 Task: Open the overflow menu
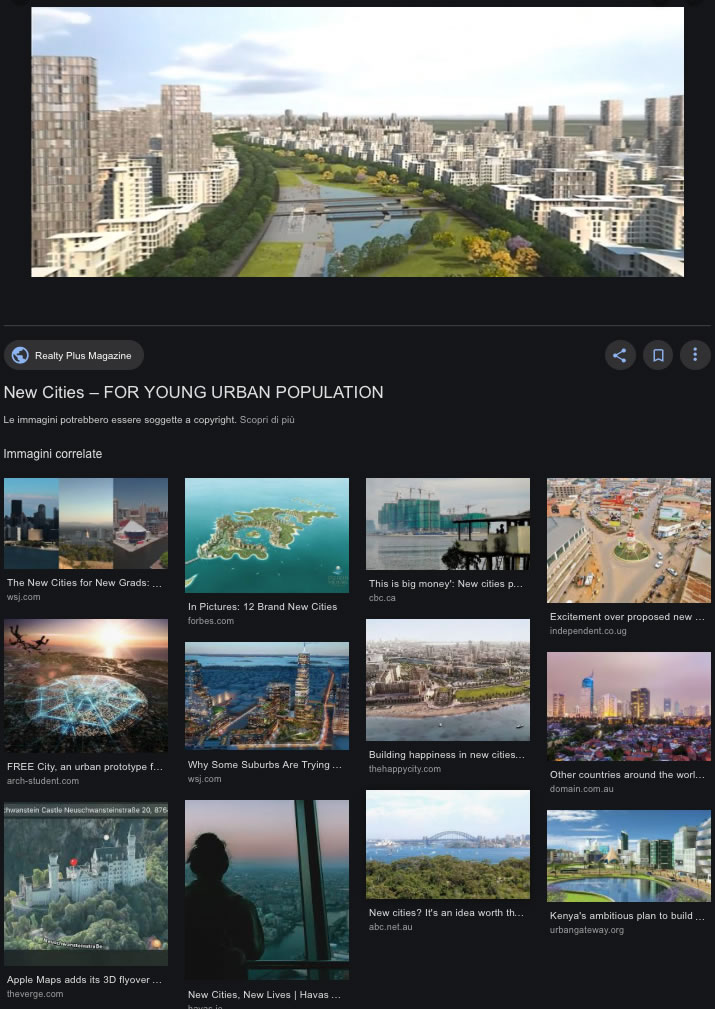[x=695, y=355]
